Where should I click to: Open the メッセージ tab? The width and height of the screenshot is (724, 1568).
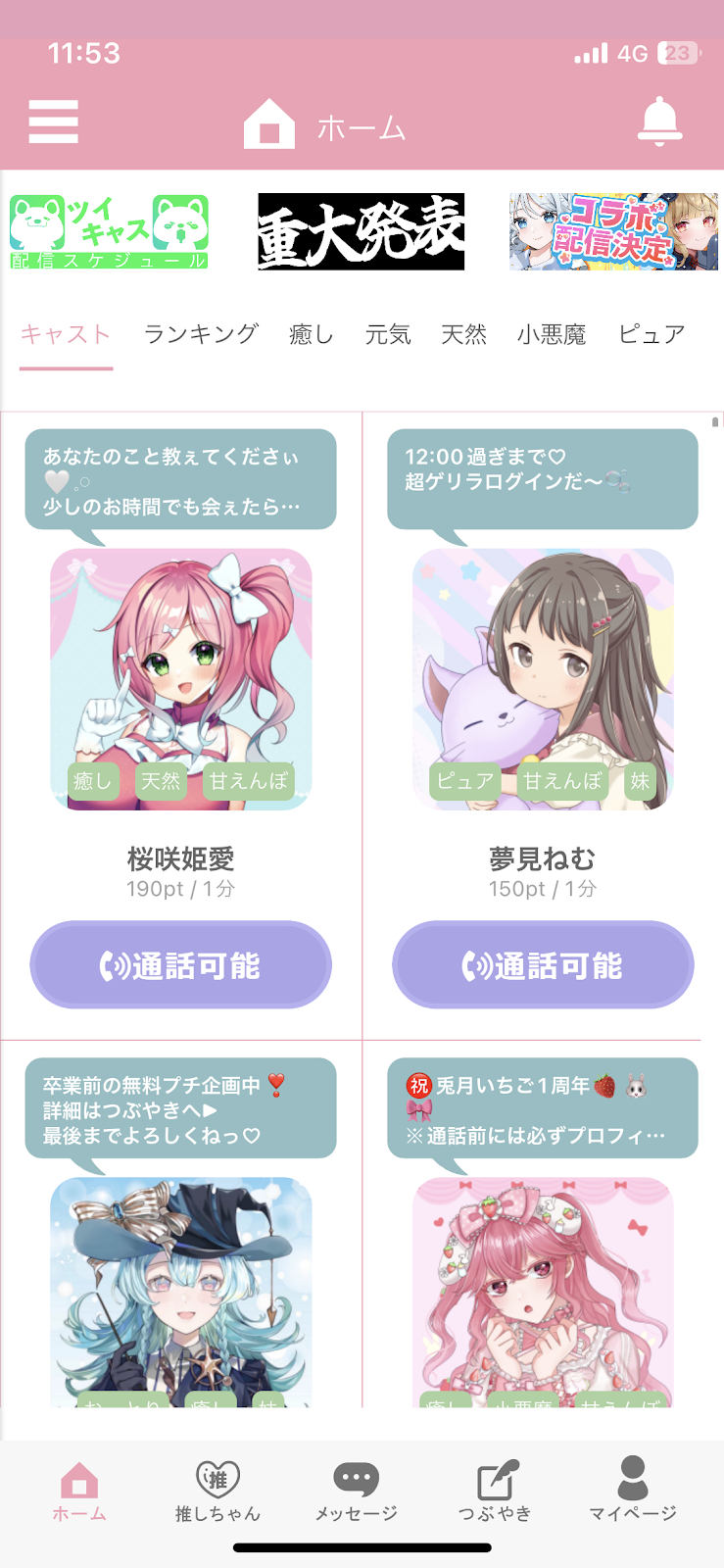[357, 1490]
